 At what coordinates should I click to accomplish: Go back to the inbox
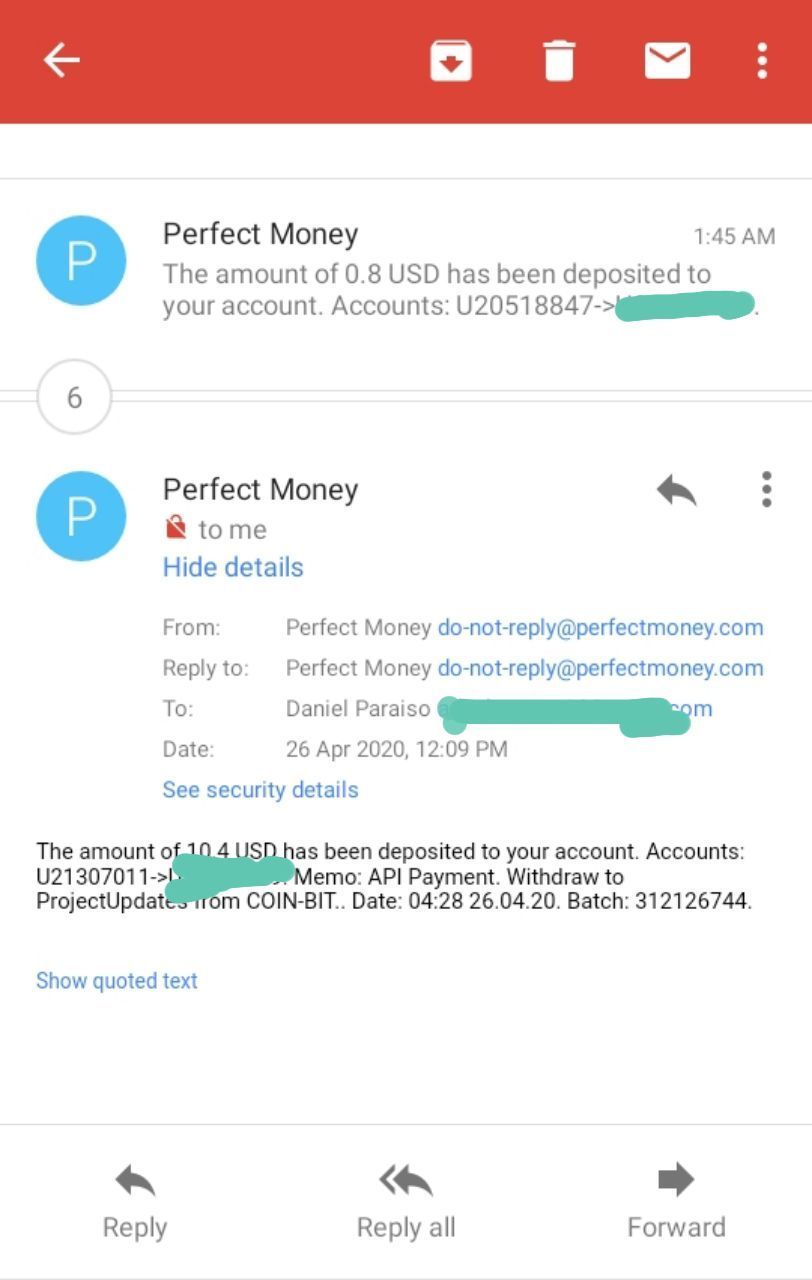(x=61, y=60)
